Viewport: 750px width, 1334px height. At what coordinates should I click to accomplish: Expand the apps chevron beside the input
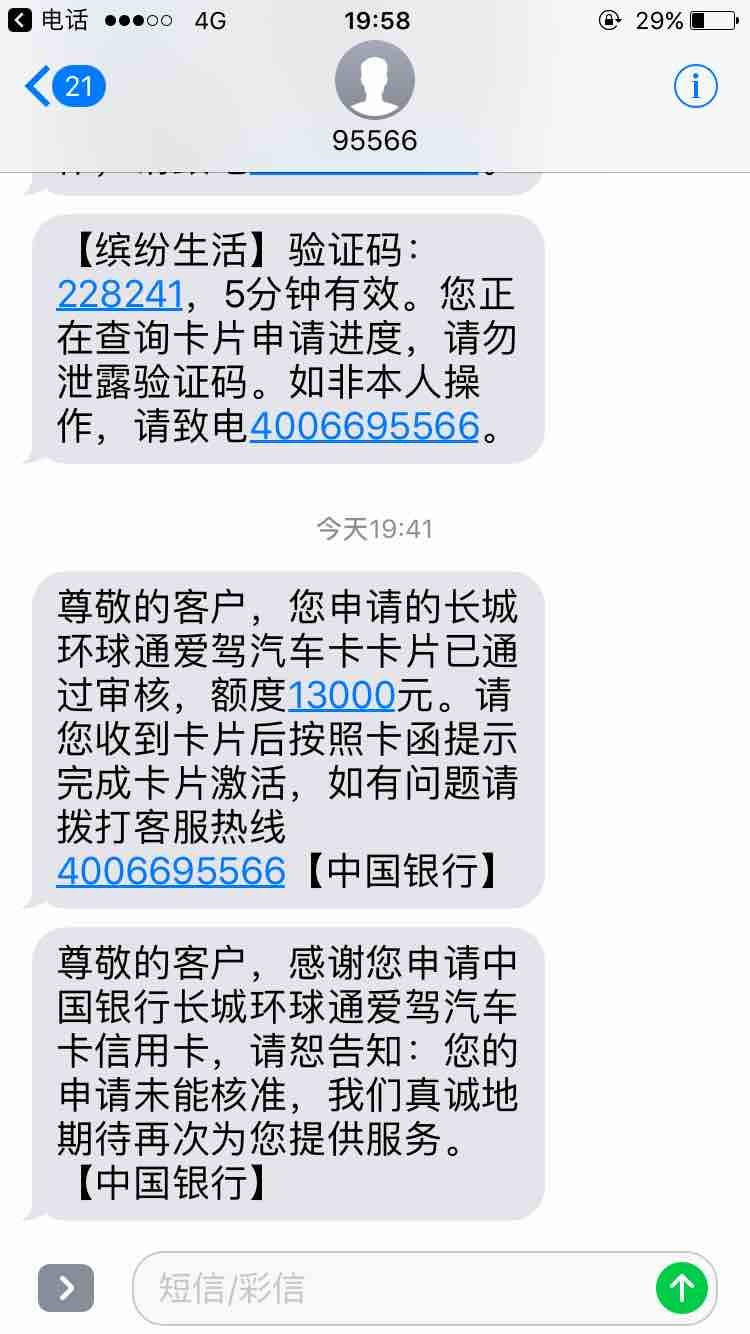pyautogui.click(x=66, y=1288)
